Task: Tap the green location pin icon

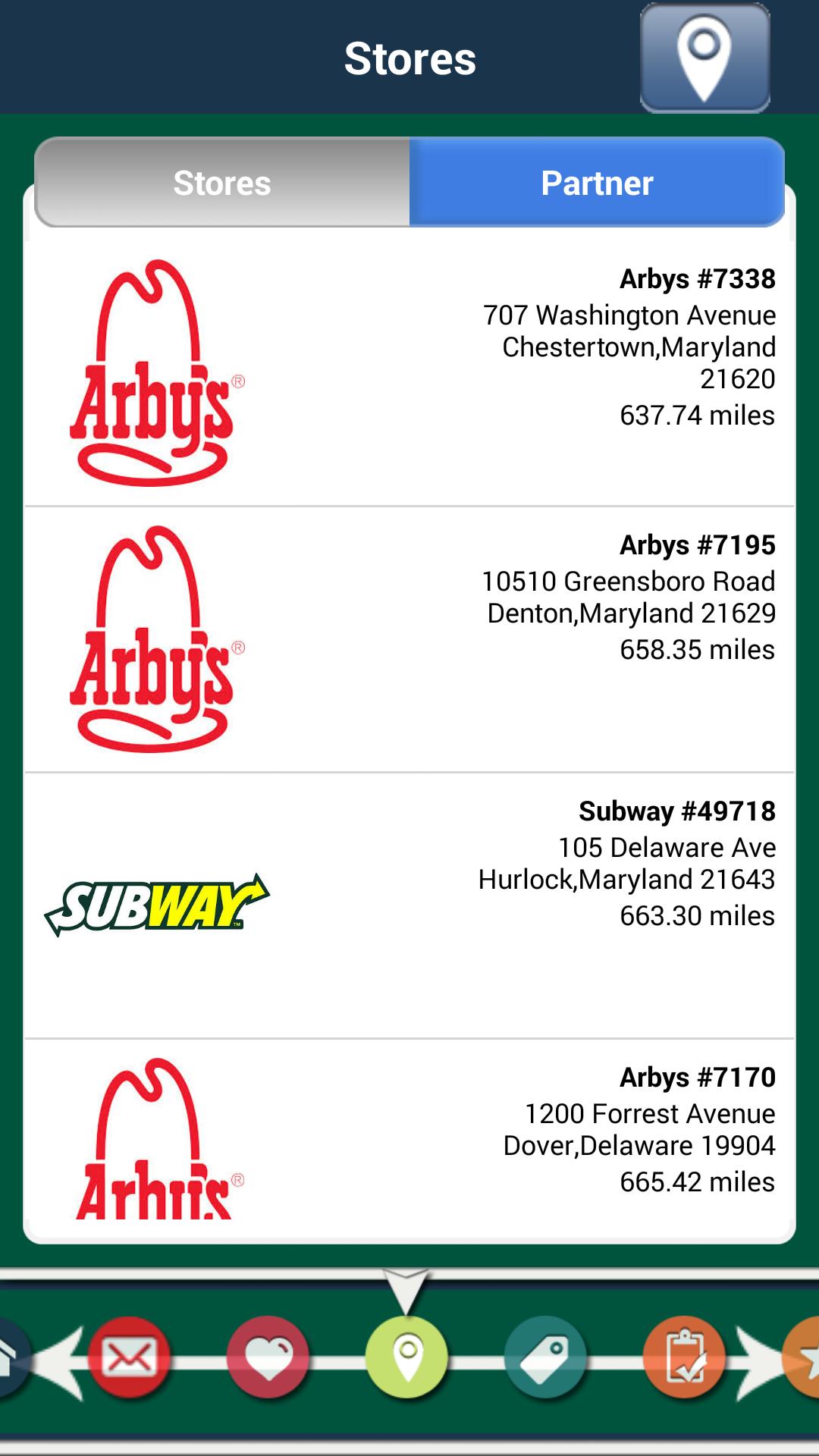Action: 407,1357
